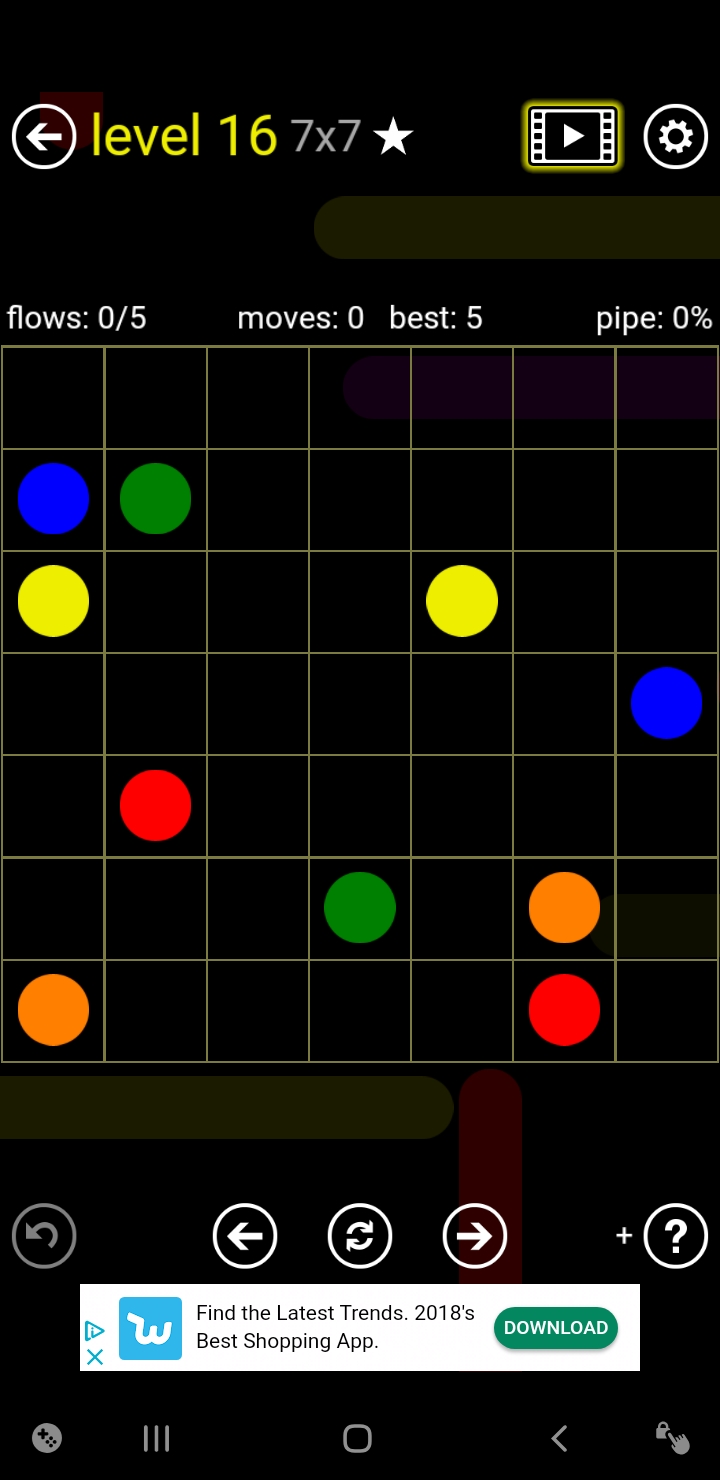The width and height of the screenshot is (720, 1480).
Task: Undo the last move
Action: pyautogui.click(x=44, y=1236)
